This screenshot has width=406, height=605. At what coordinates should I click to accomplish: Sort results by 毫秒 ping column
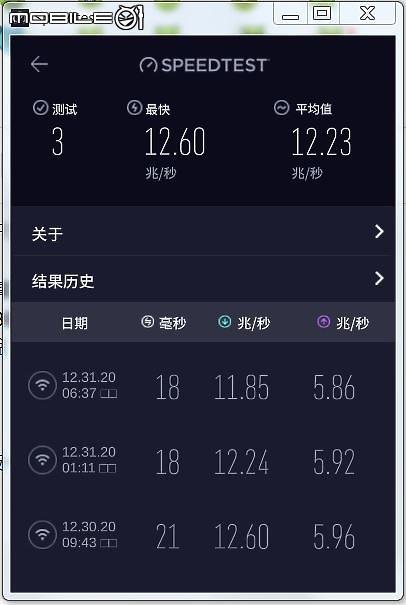tap(164, 322)
